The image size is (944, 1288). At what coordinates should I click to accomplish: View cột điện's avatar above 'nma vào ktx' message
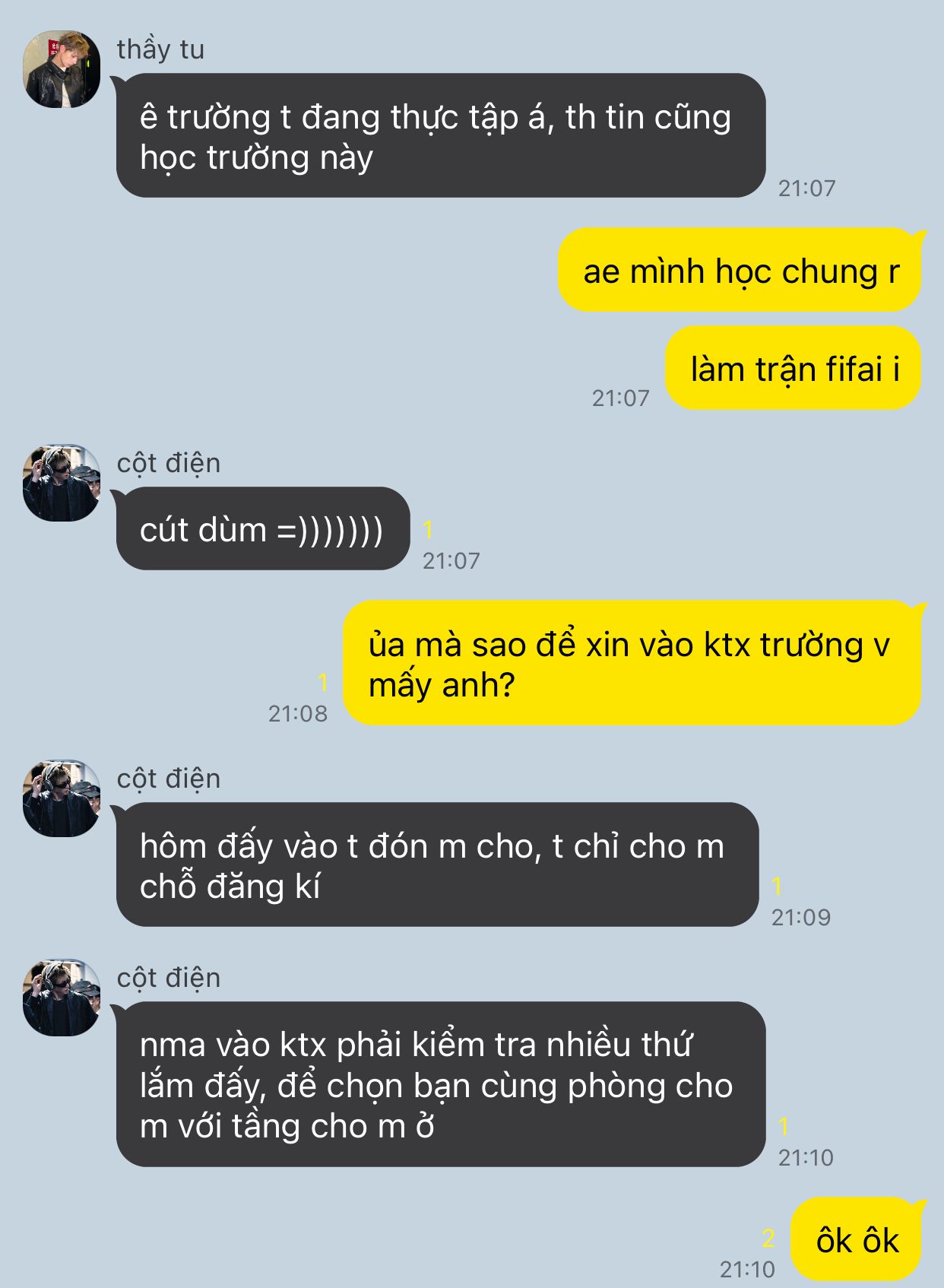coord(62,998)
